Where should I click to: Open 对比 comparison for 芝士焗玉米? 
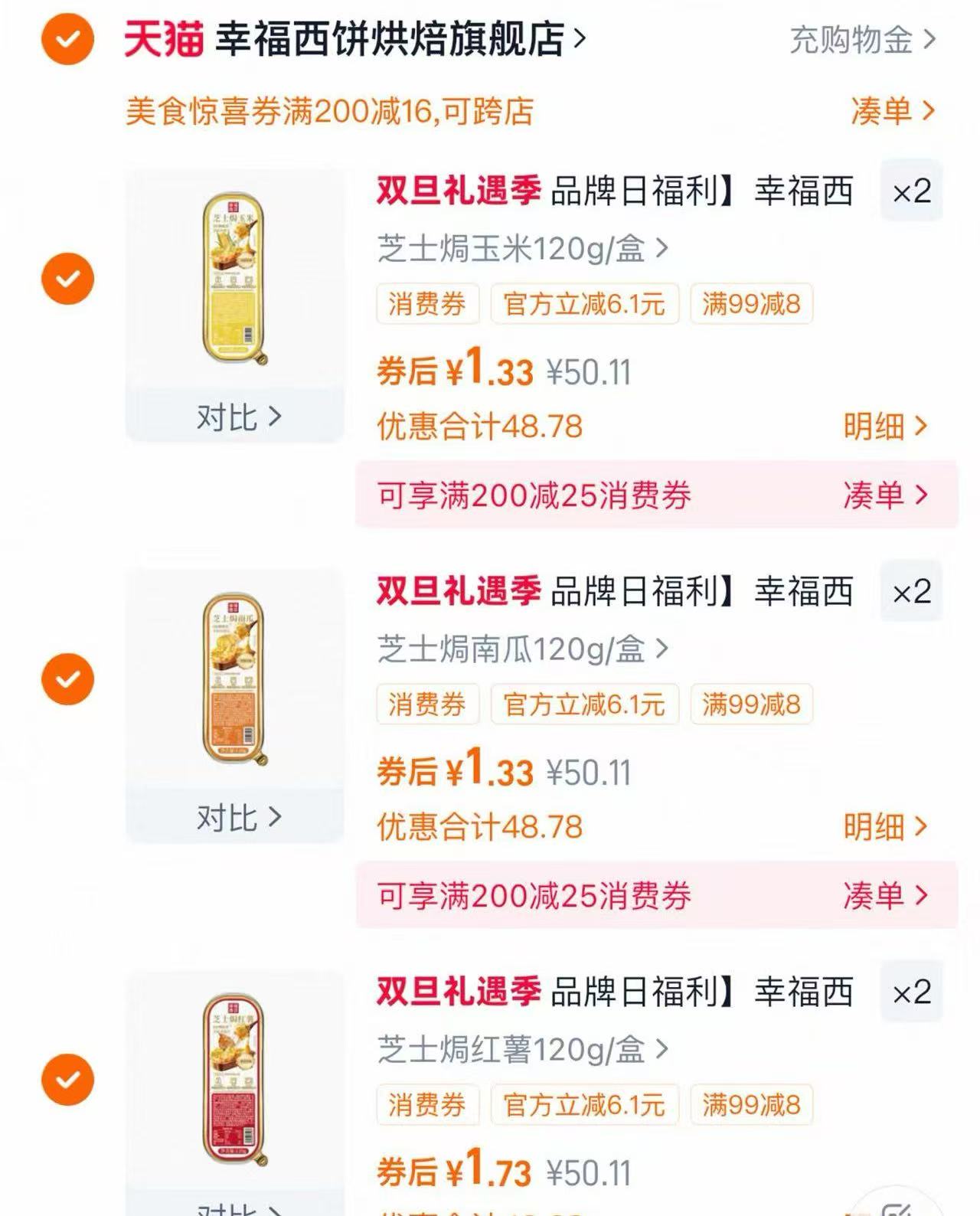click(x=234, y=415)
